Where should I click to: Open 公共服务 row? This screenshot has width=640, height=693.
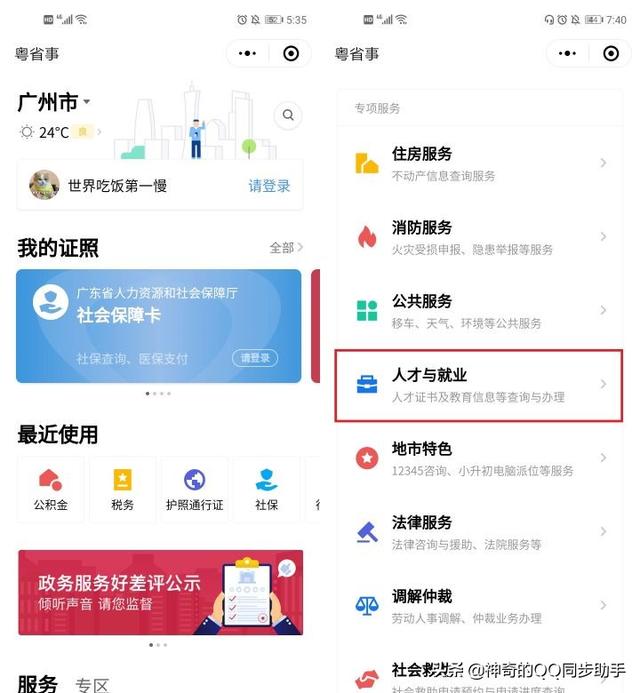point(480,311)
